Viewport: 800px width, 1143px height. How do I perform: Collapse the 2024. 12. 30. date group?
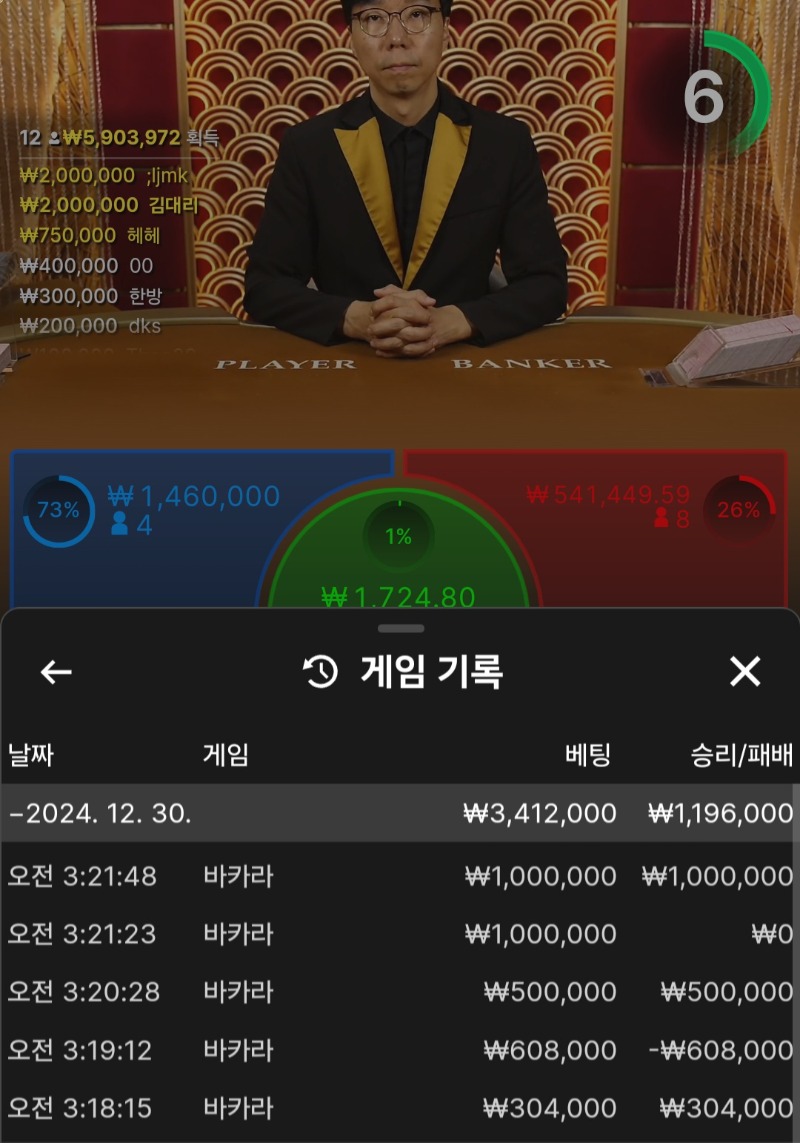(x=100, y=813)
